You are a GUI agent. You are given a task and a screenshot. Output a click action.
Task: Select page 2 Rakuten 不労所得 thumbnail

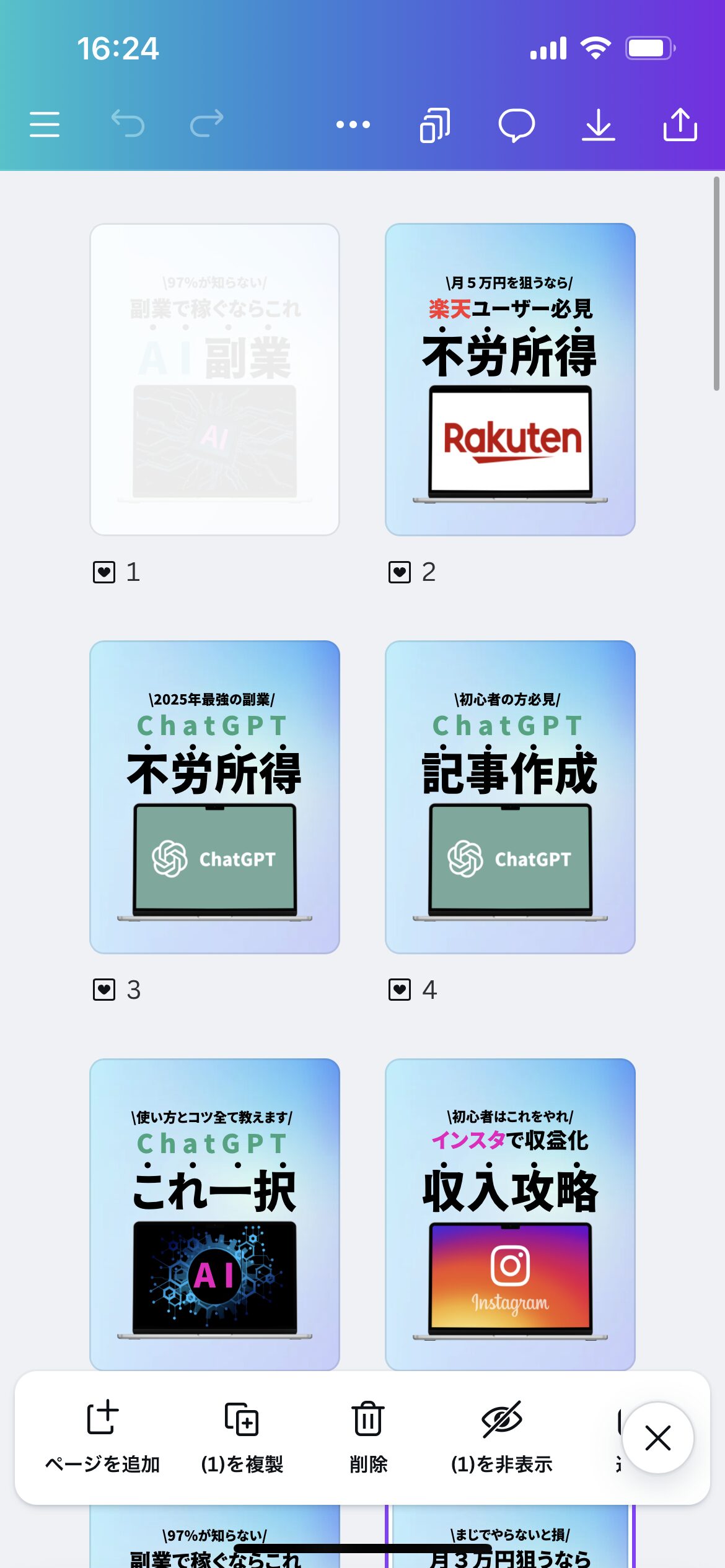pyautogui.click(x=510, y=379)
